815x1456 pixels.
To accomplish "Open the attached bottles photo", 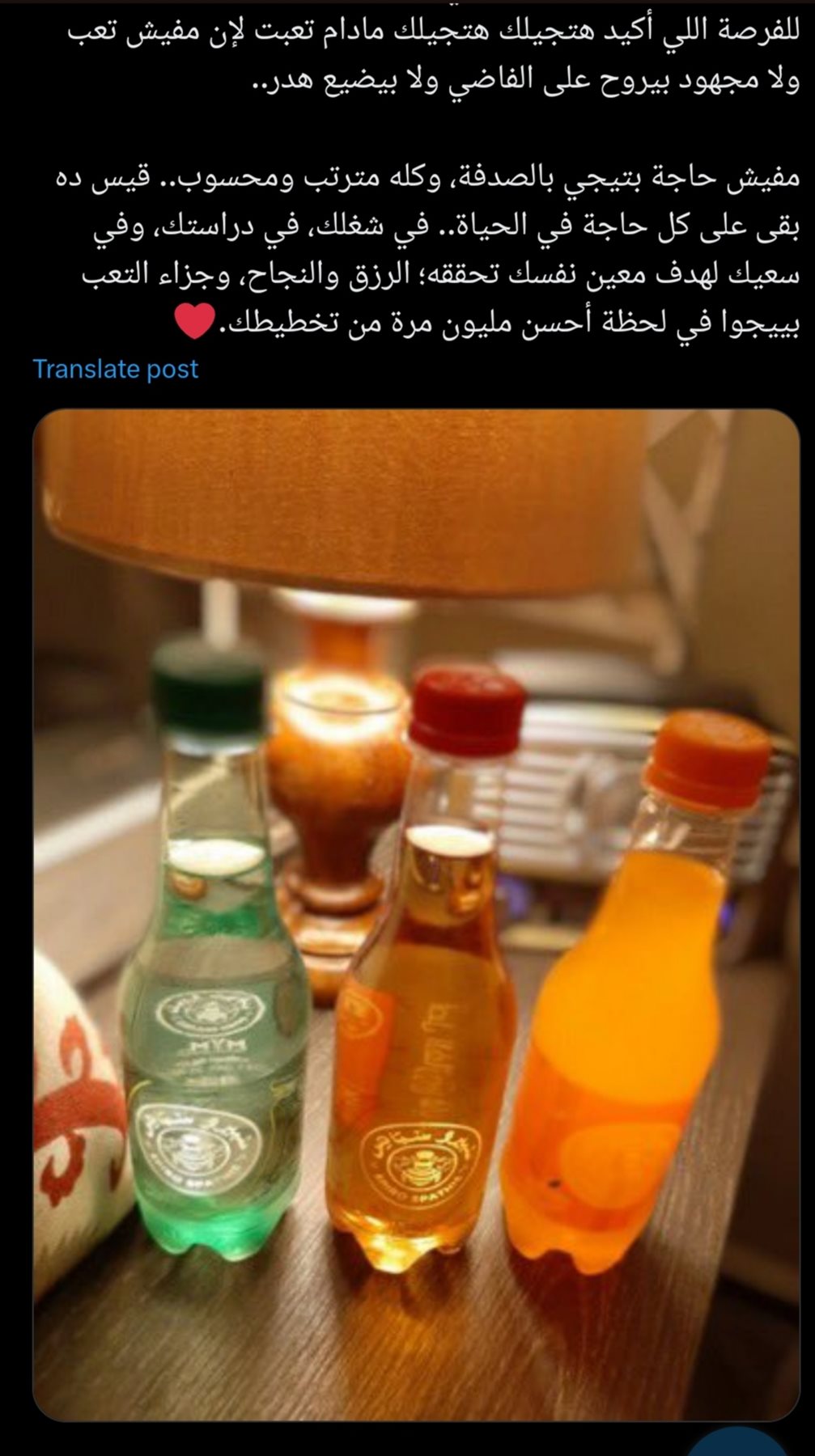I will tap(416, 914).
